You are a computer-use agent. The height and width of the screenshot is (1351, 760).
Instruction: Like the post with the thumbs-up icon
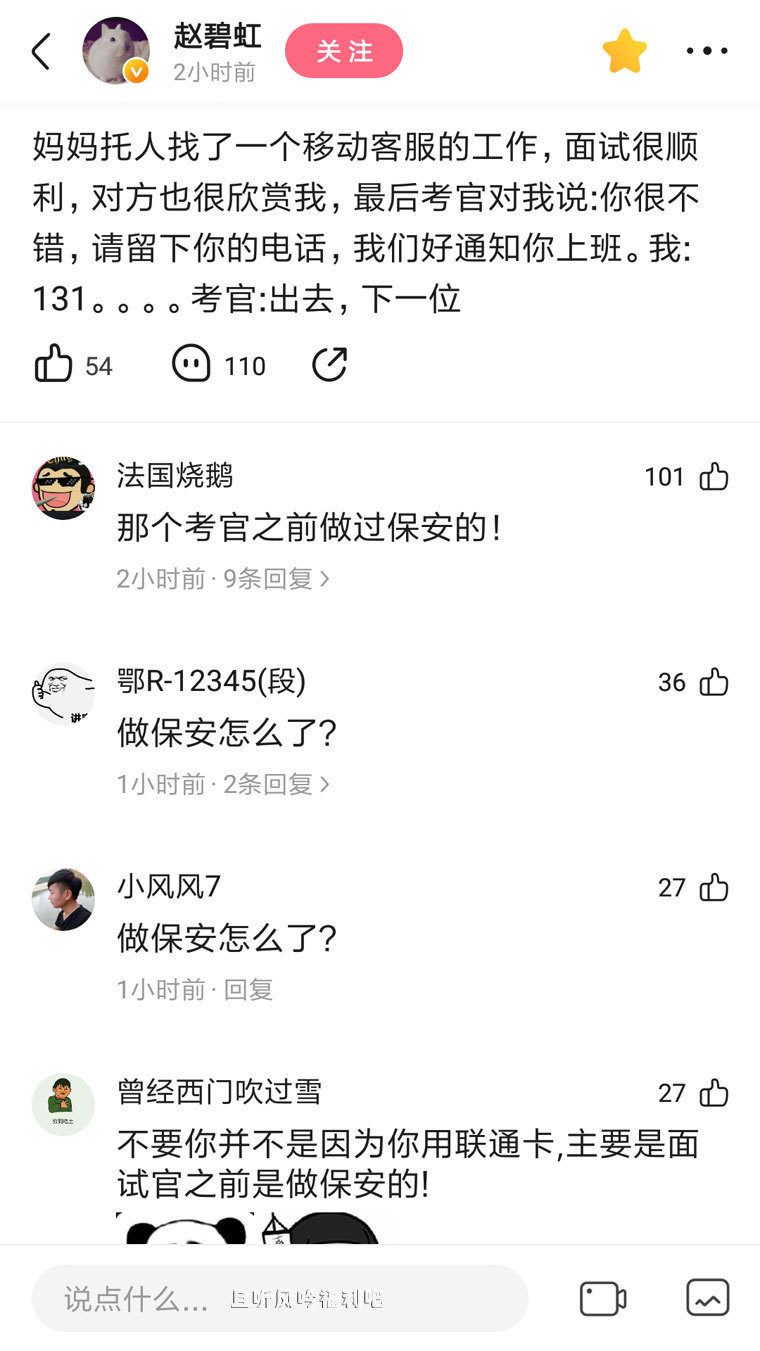[55, 364]
